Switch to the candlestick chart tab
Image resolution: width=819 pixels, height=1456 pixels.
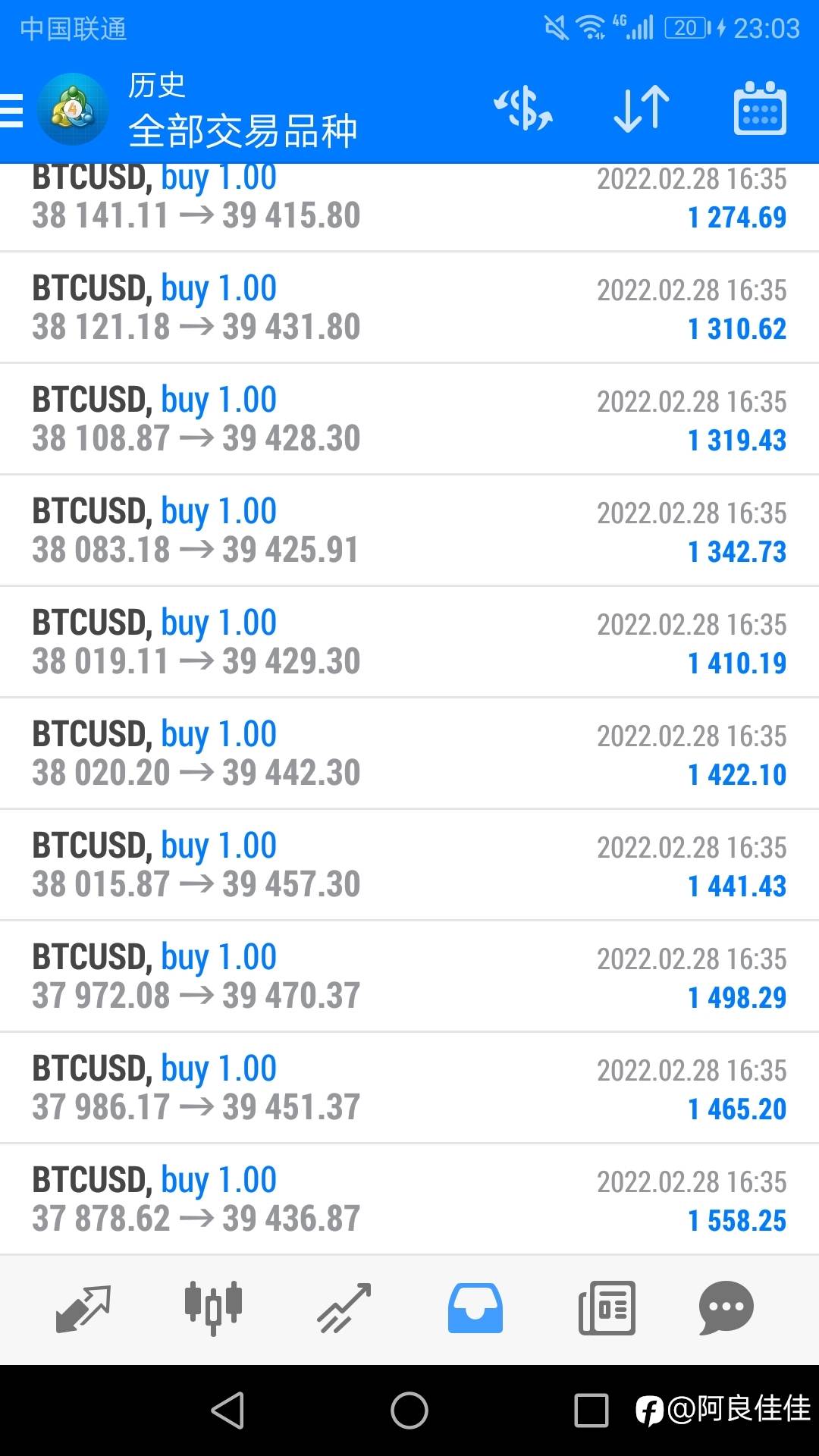pos(213,1308)
